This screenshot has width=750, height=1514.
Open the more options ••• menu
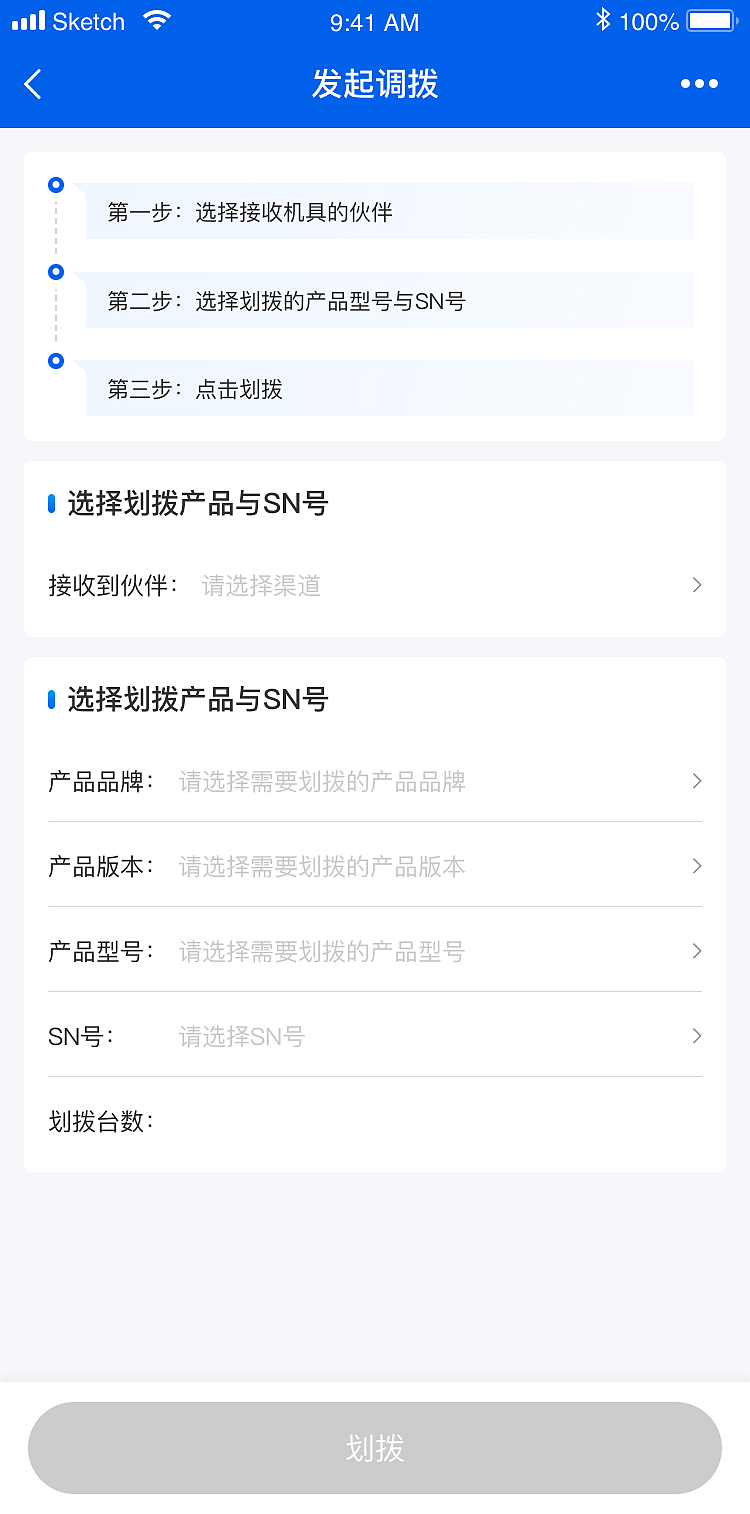698,84
